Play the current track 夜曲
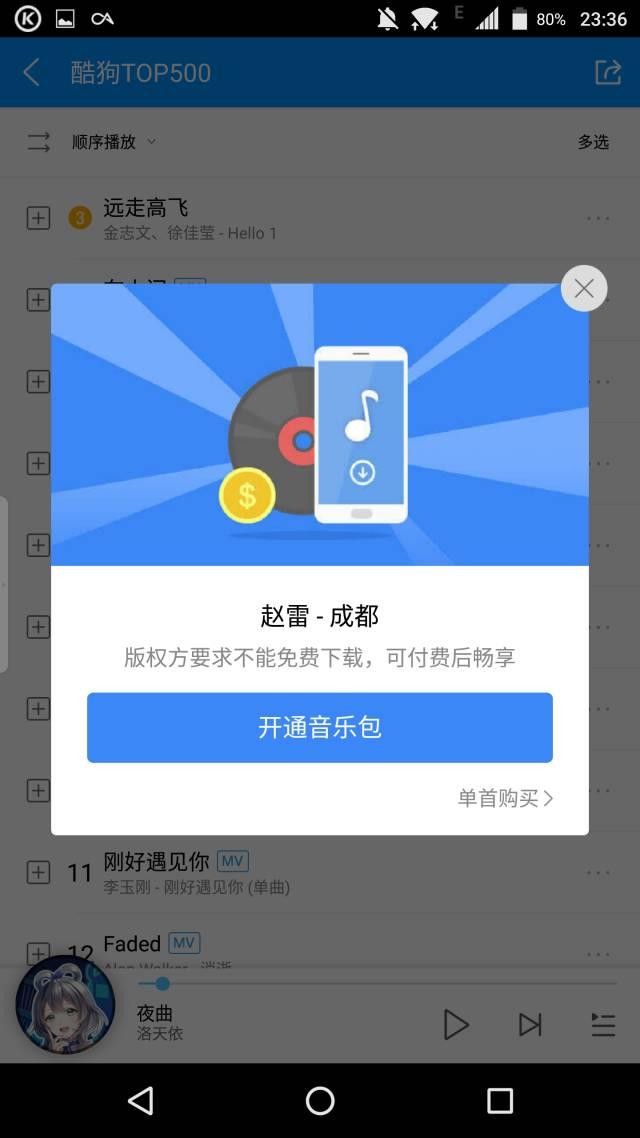 (x=456, y=1025)
